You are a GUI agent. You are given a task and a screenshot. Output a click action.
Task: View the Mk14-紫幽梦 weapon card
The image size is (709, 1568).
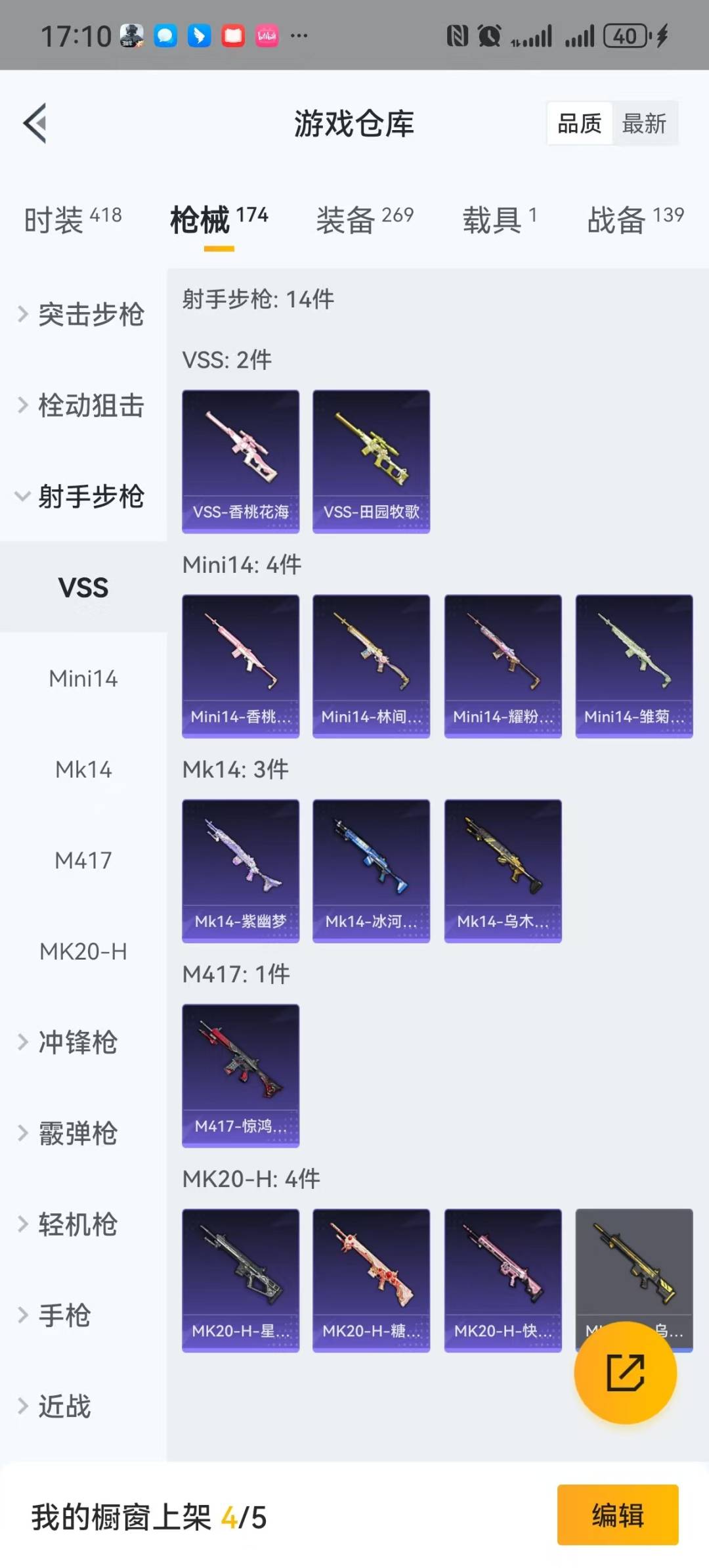tap(240, 870)
